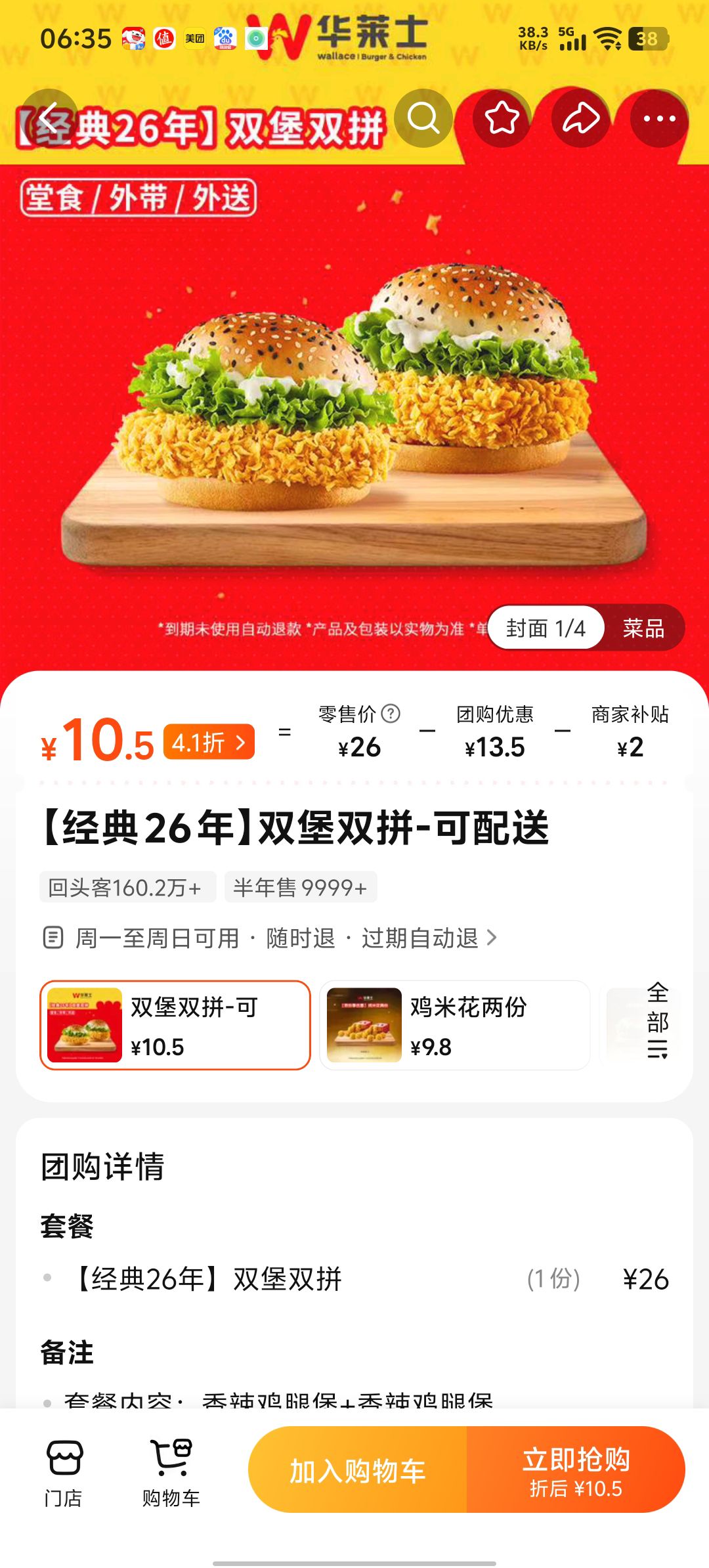Tap the 零售价 question mark info

[391, 714]
